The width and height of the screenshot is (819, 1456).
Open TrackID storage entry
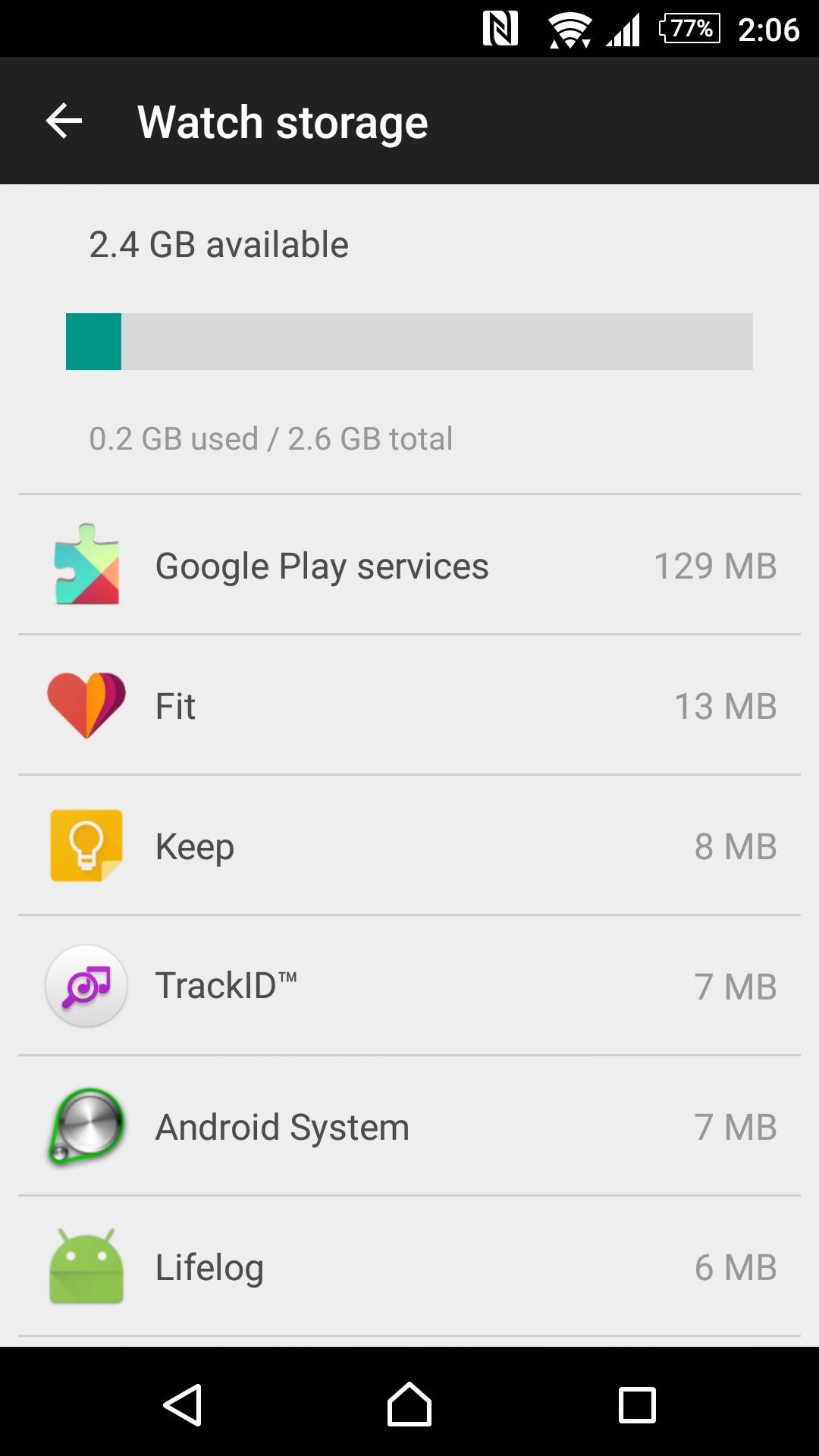409,986
